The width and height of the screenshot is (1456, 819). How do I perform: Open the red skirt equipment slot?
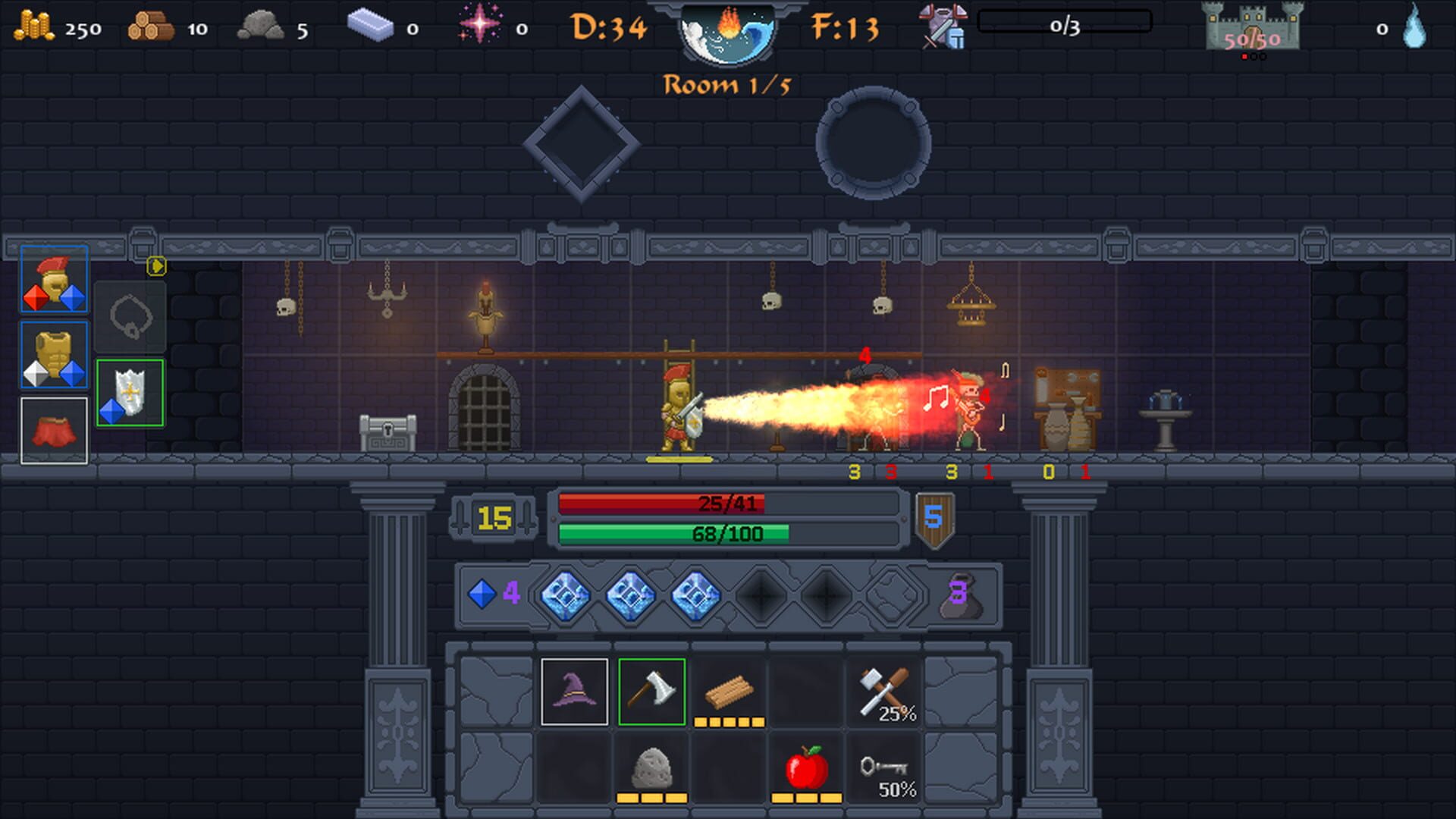click(x=54, y=430)
